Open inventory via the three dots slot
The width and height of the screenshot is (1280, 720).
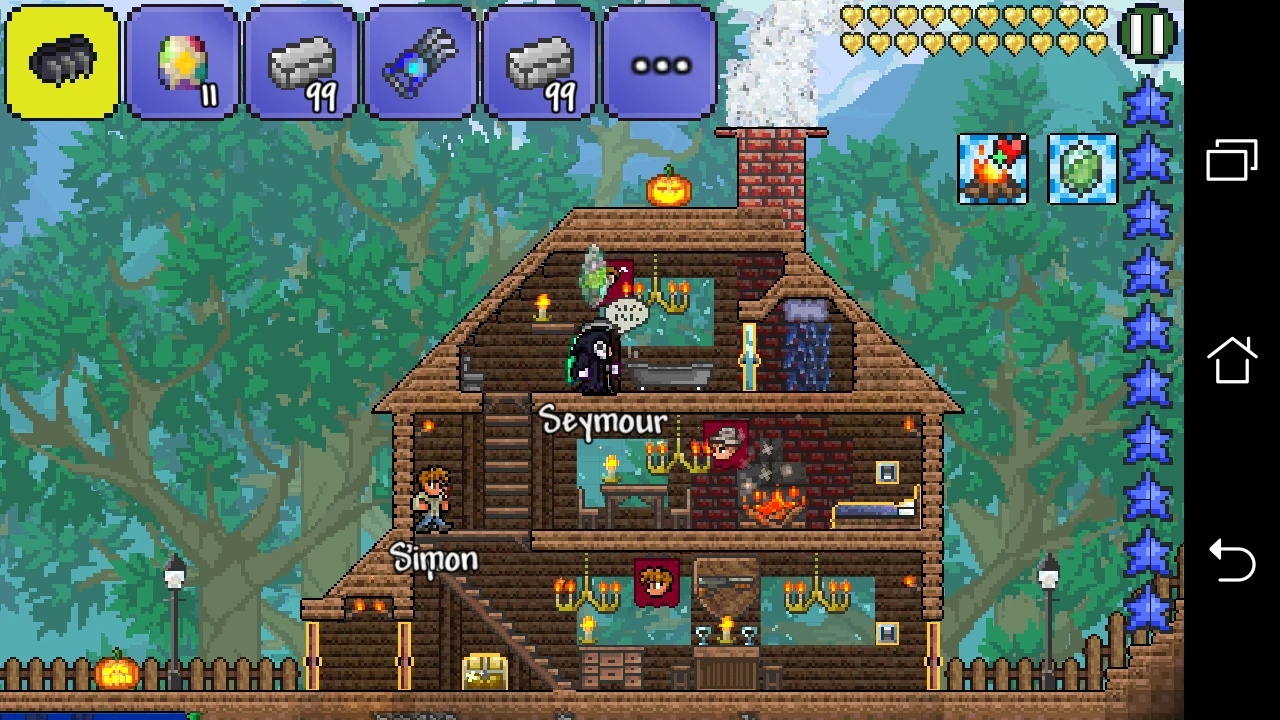(659, 62)
